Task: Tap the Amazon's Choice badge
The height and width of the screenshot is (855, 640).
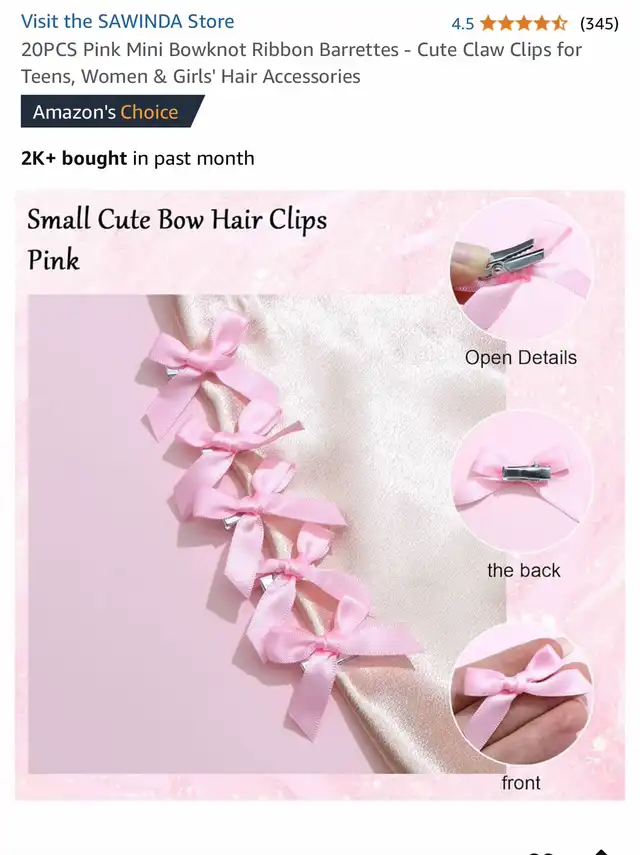Action: click(111, 112)
